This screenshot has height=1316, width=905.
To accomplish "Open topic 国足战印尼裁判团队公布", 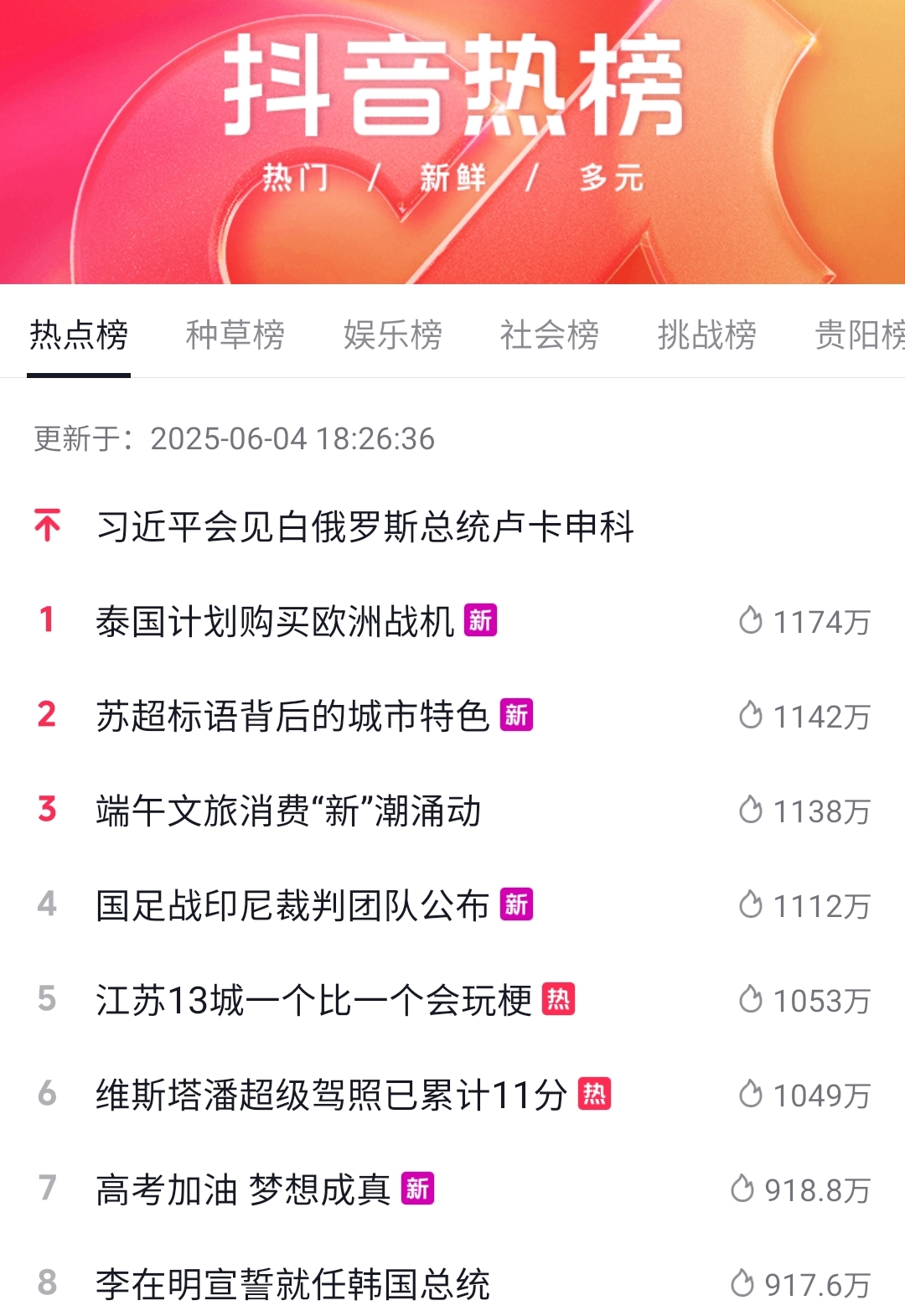I will coord(292,906).
